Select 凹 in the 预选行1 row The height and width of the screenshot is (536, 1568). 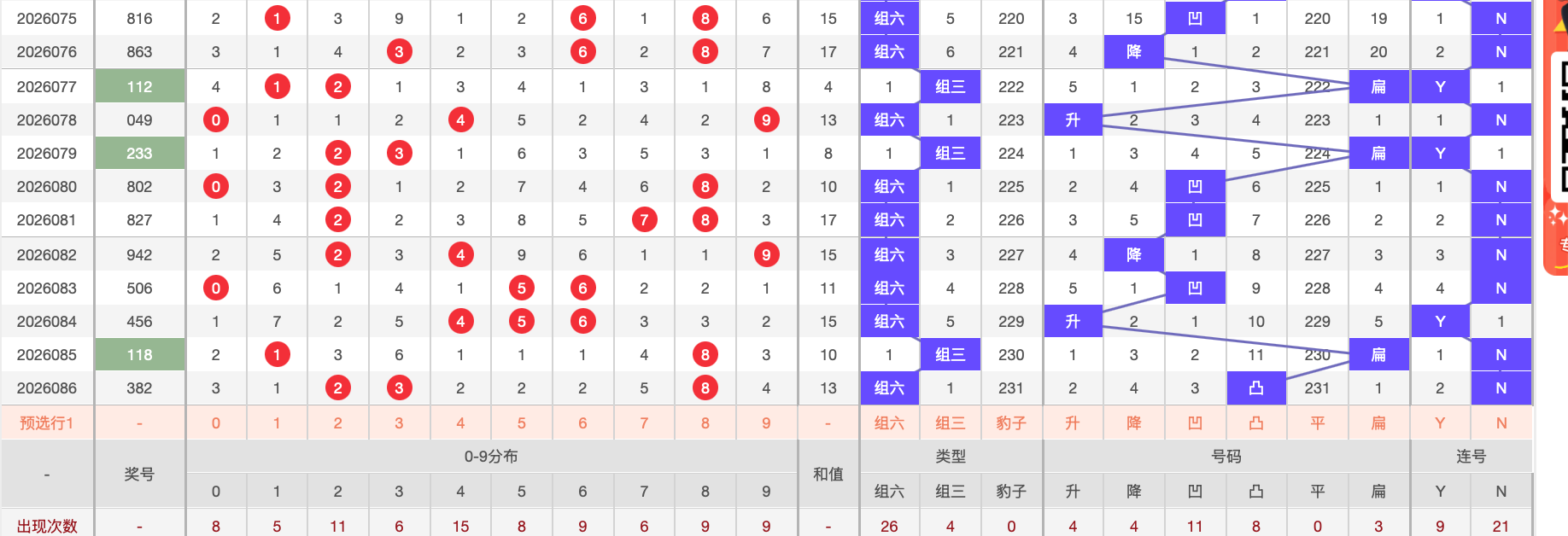(1195, 423)
